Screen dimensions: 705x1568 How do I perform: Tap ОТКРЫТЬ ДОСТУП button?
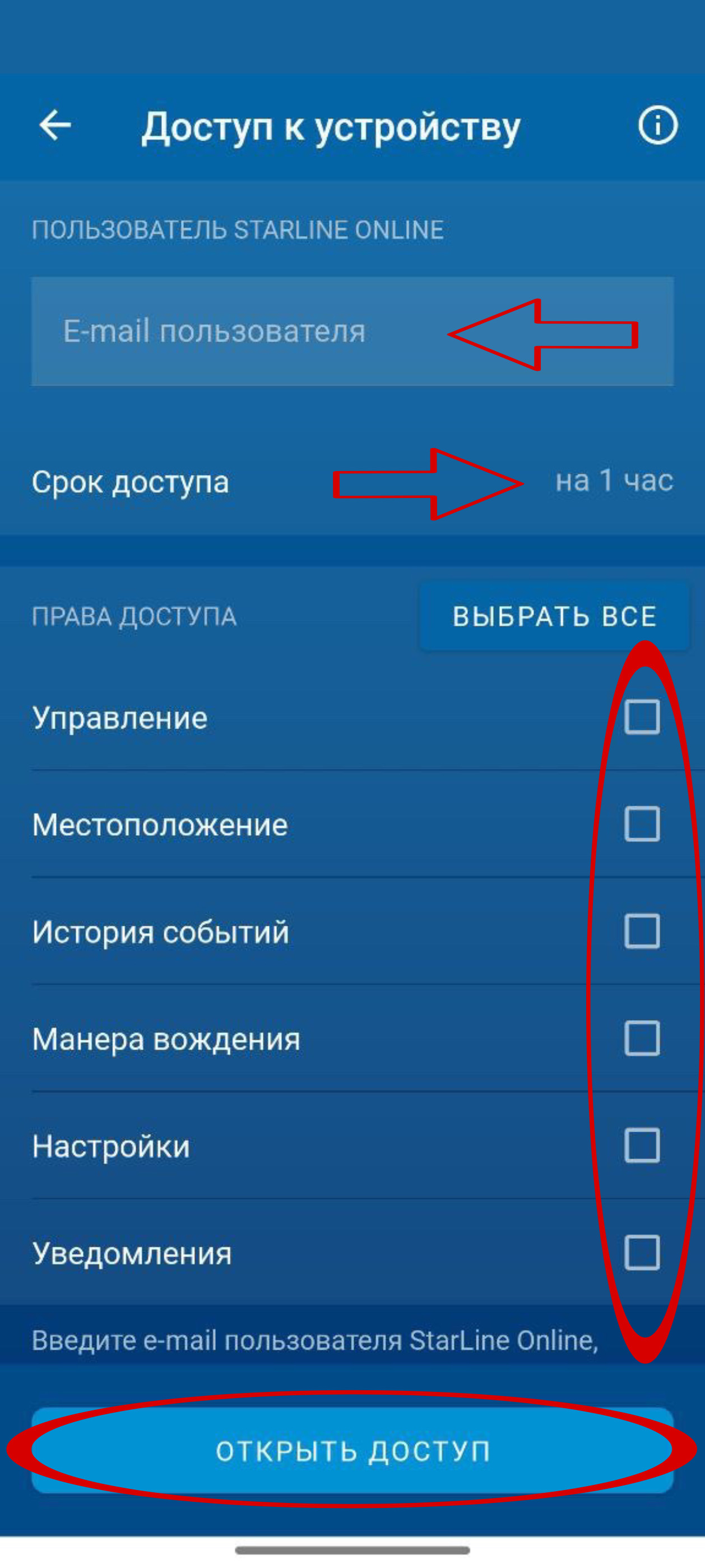(x=352, y=1451)
